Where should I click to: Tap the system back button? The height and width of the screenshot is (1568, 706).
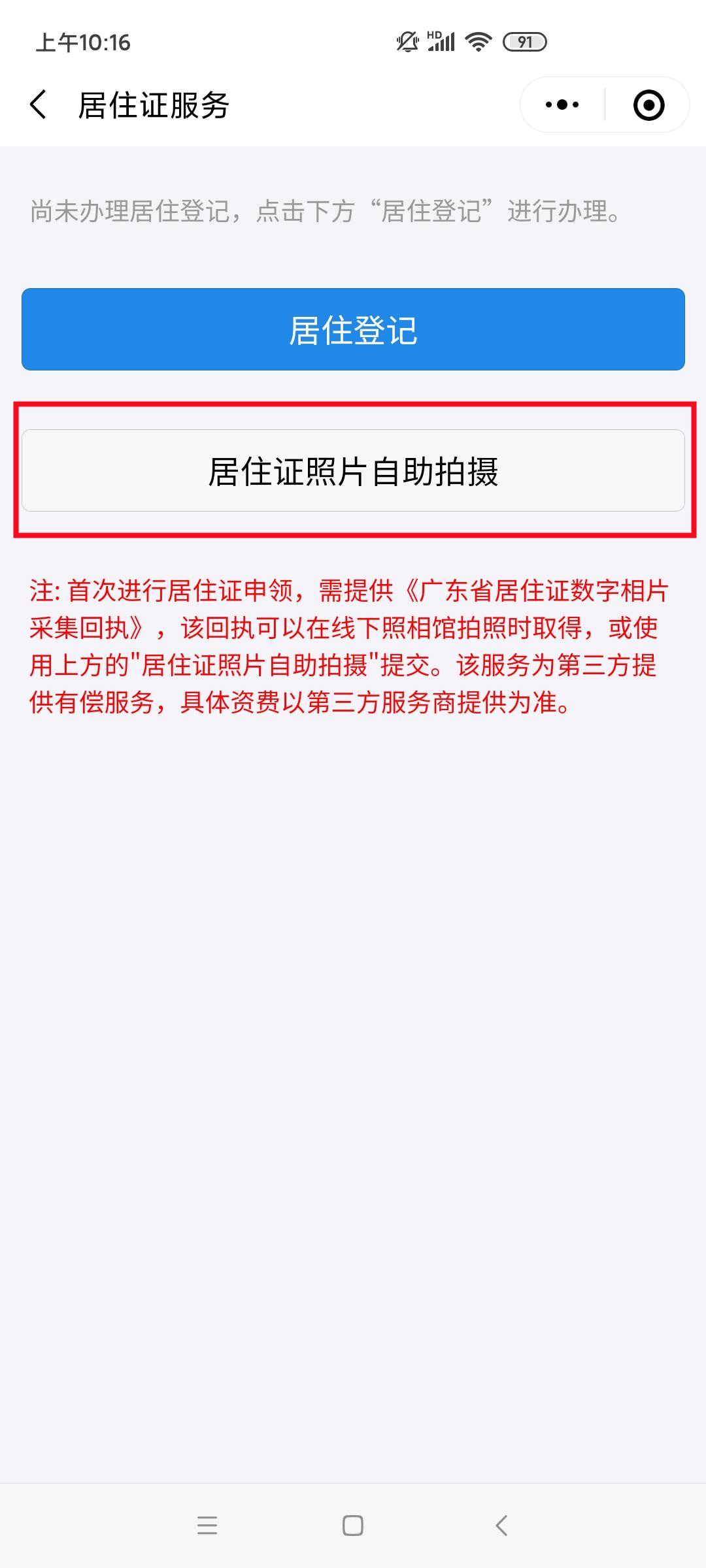coord(501,1526)
